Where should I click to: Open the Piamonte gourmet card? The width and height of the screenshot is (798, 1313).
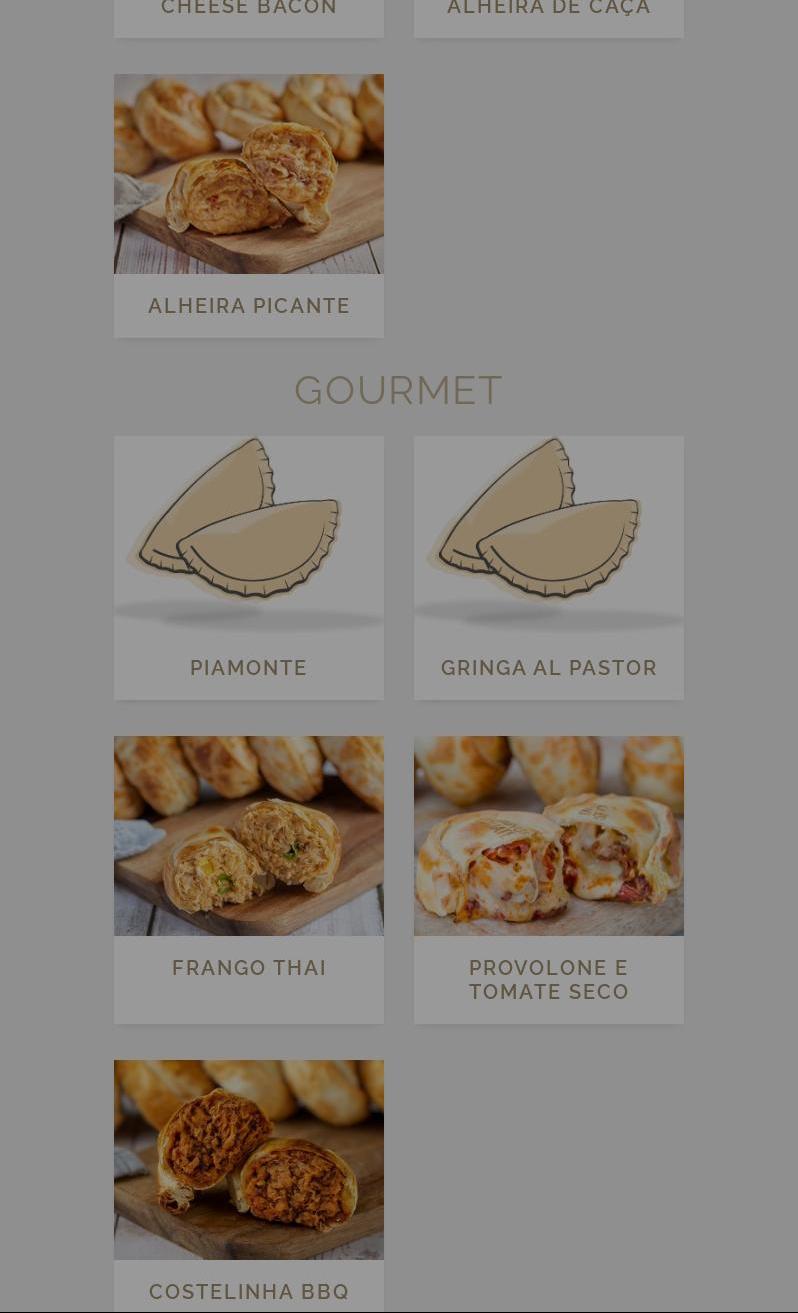pyautogui.click(x=249, y=567)
